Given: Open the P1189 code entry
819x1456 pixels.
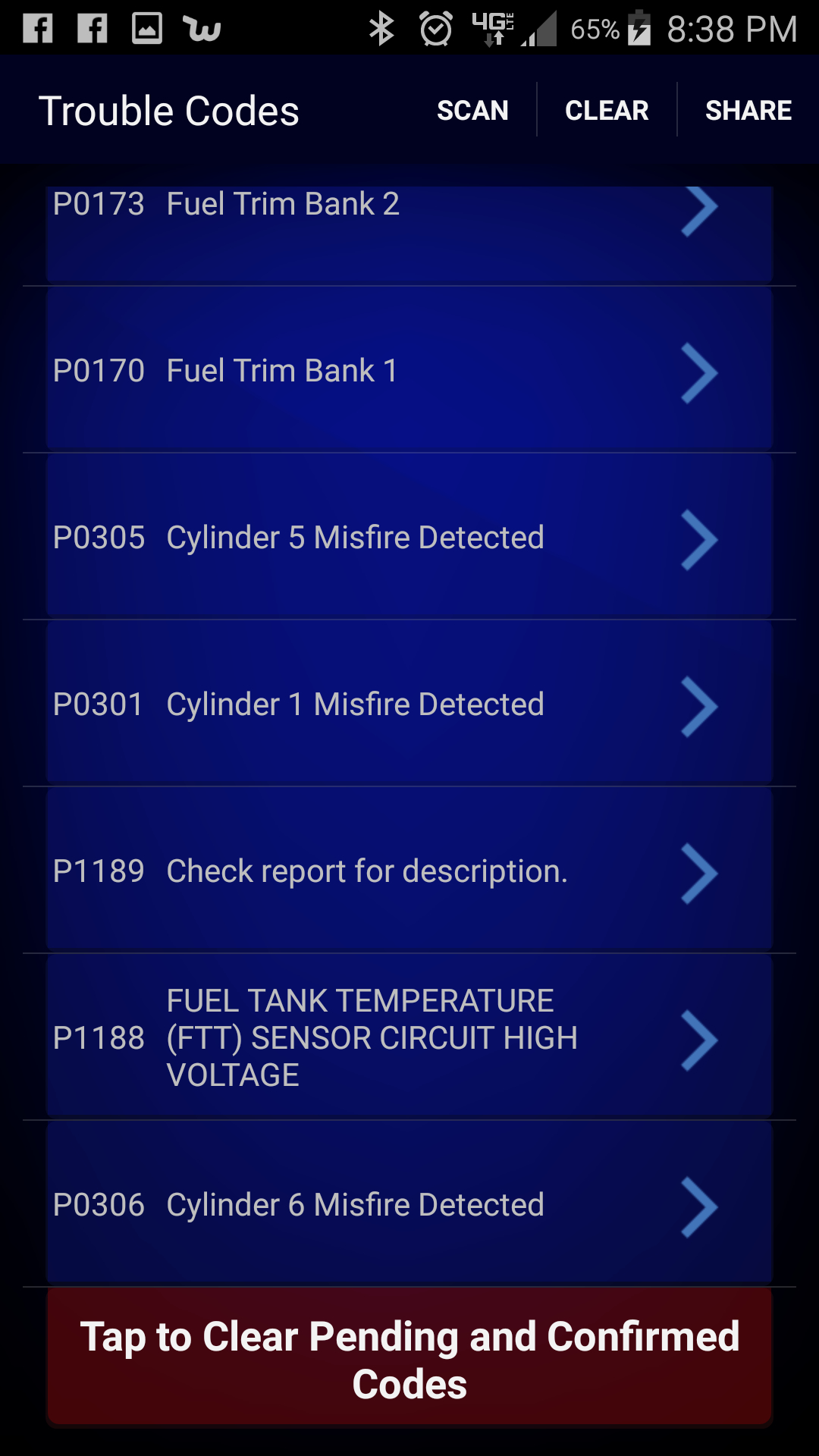Looking at the screenshot, I should pos(409,871).
